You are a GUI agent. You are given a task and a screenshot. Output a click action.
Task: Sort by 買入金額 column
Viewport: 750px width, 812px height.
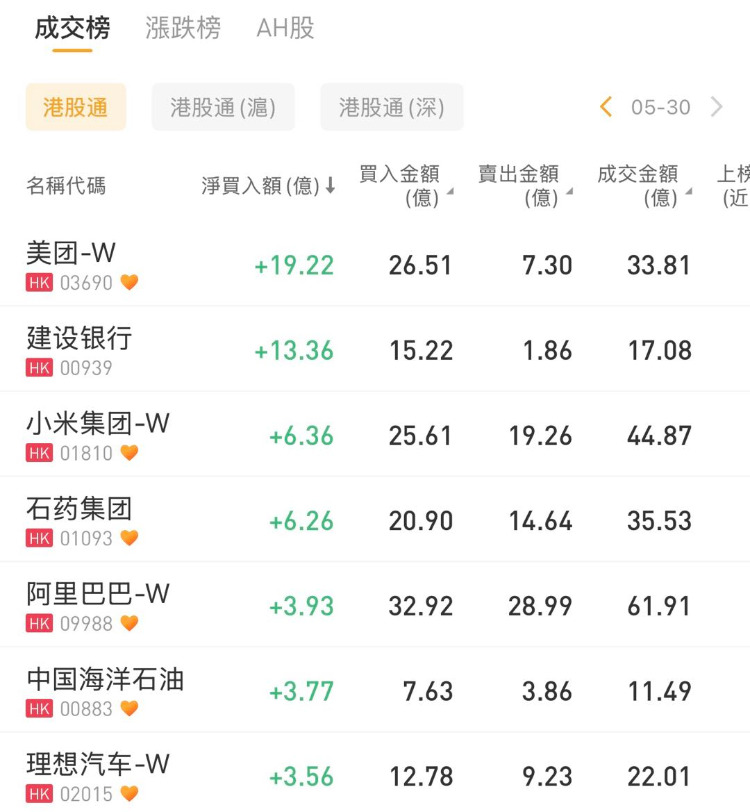pos(405,186)
